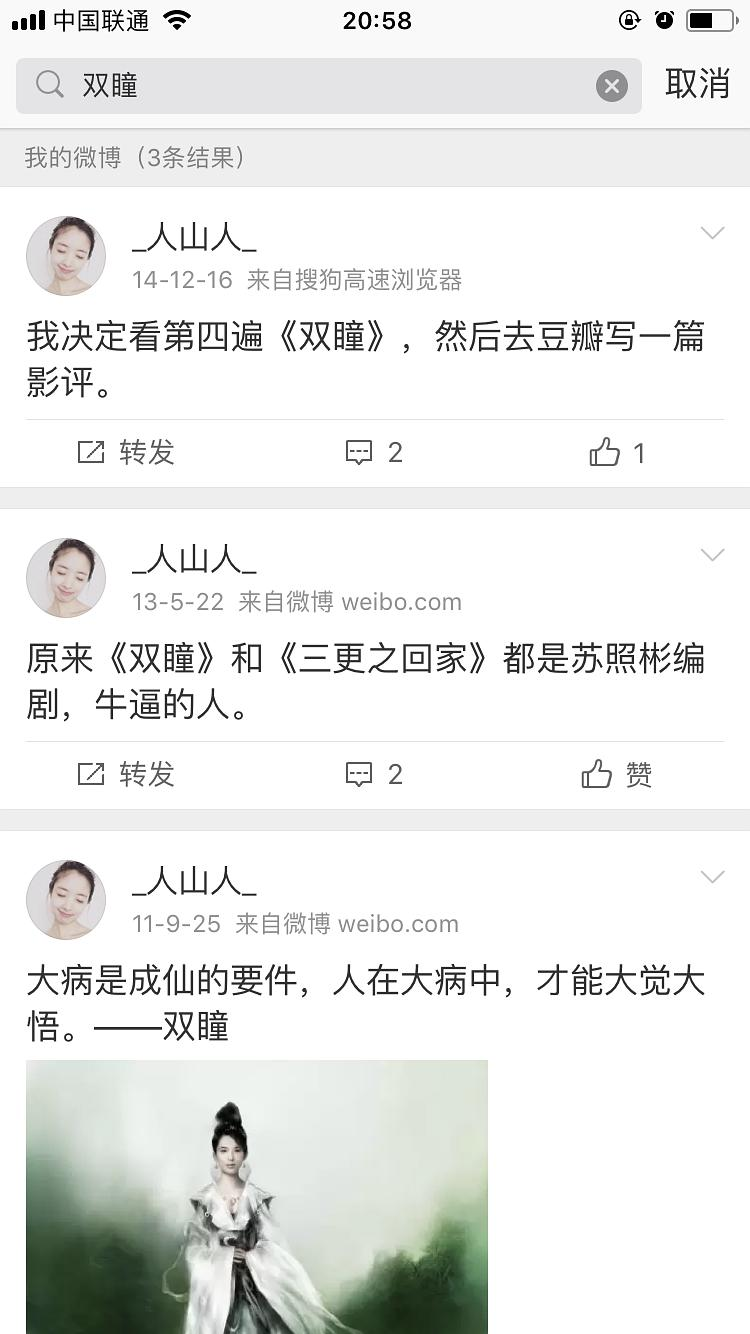Expand the dropdown arrow on the 11-9-25 post
Viewport: 750px width, 1334px height.
coord(712,877)
